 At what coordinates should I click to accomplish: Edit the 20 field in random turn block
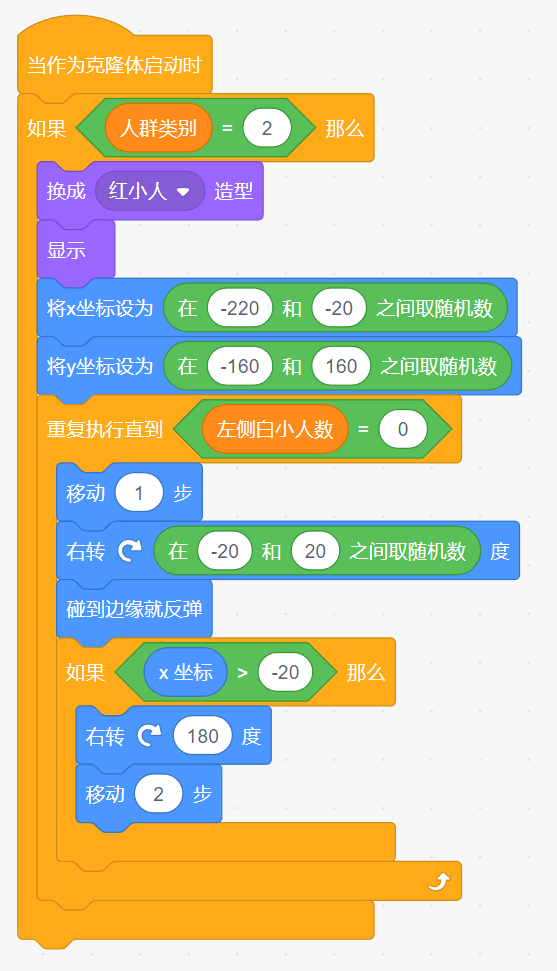click(315, 551)
